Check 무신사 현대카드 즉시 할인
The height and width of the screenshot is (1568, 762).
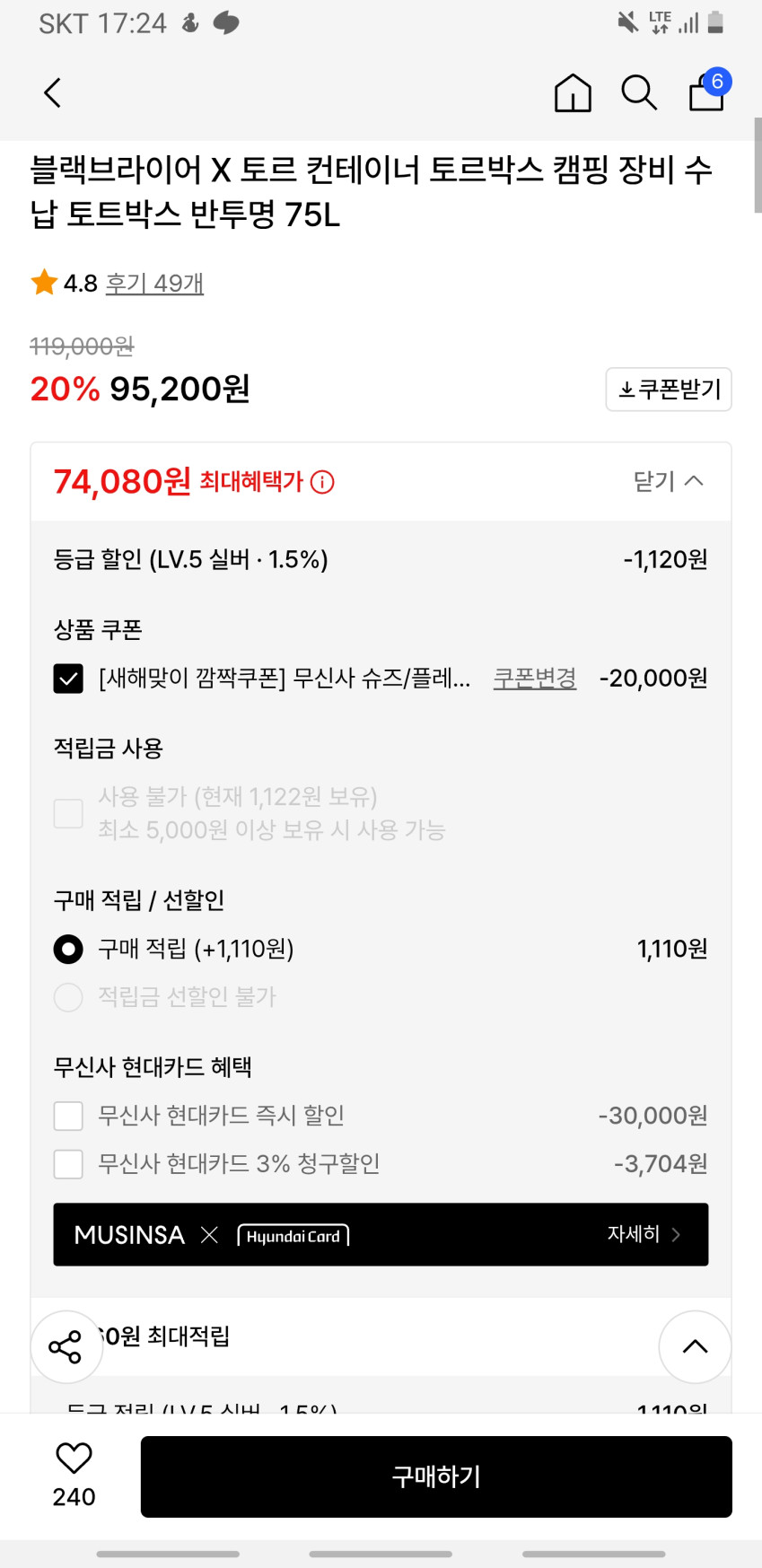pyautogui.click(x=68, y=1116)
